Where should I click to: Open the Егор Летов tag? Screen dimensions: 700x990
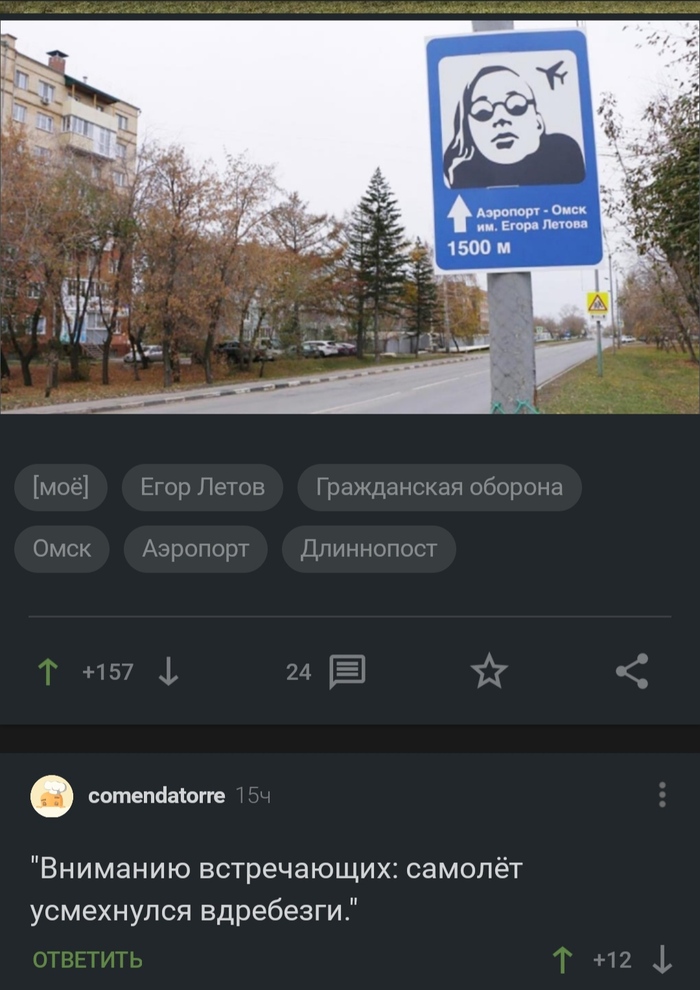202,488
